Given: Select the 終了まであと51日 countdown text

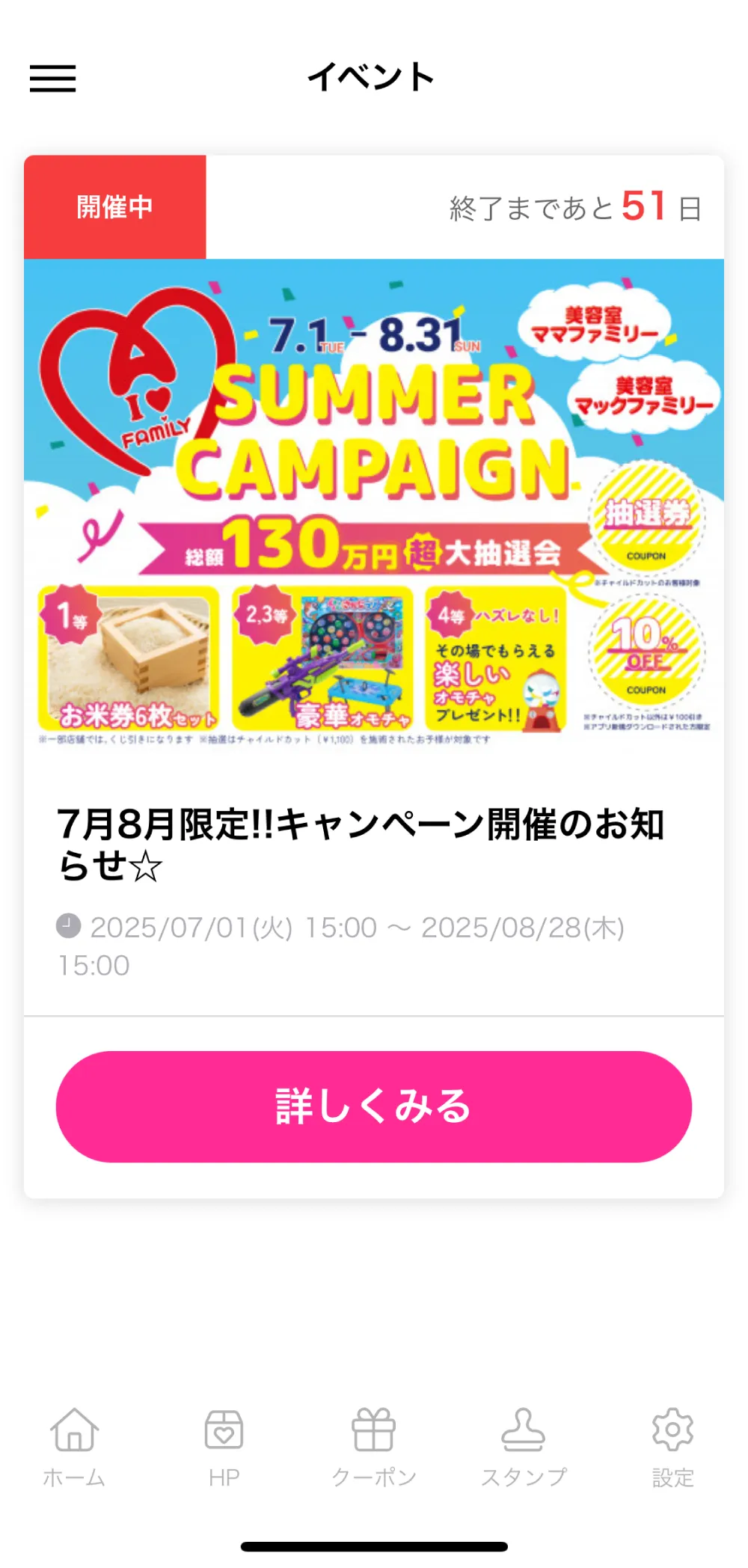Looking at the screenshot, I should click(574, 208).
